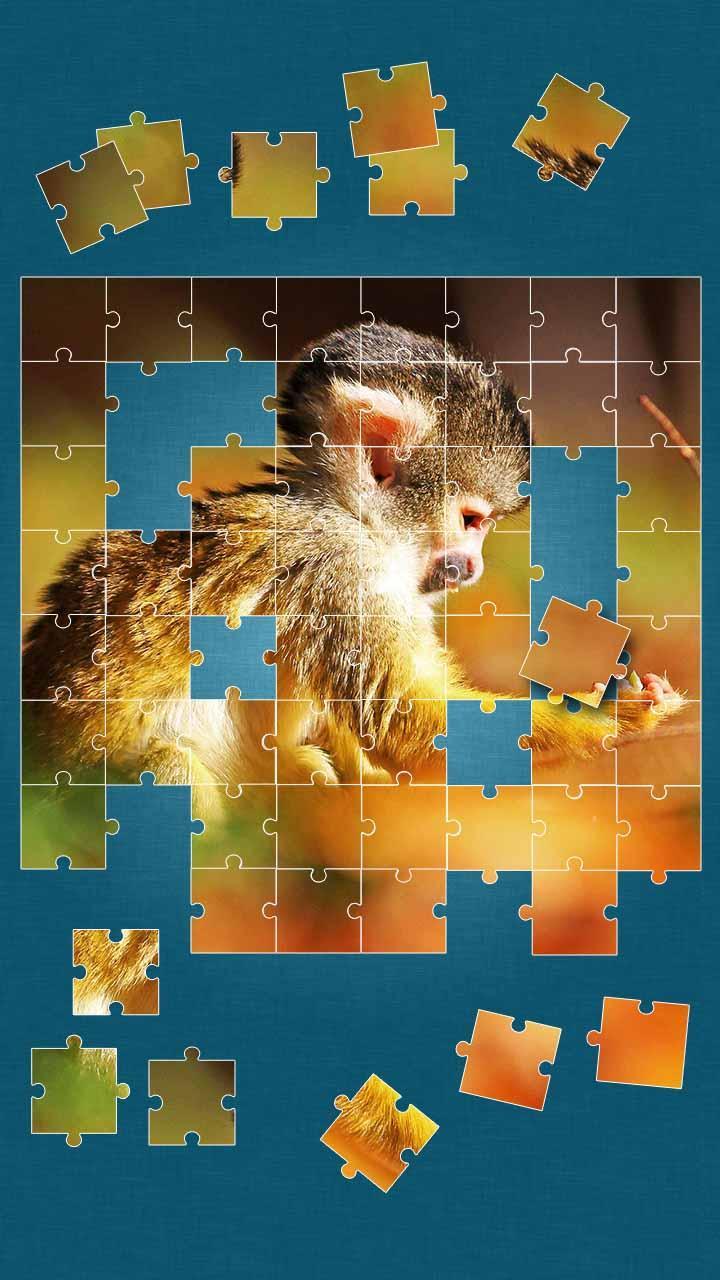The image size is (720, 1280).
Task: Pick the white-and-golden fur piece below the board
Action: [x=115, y=971]
